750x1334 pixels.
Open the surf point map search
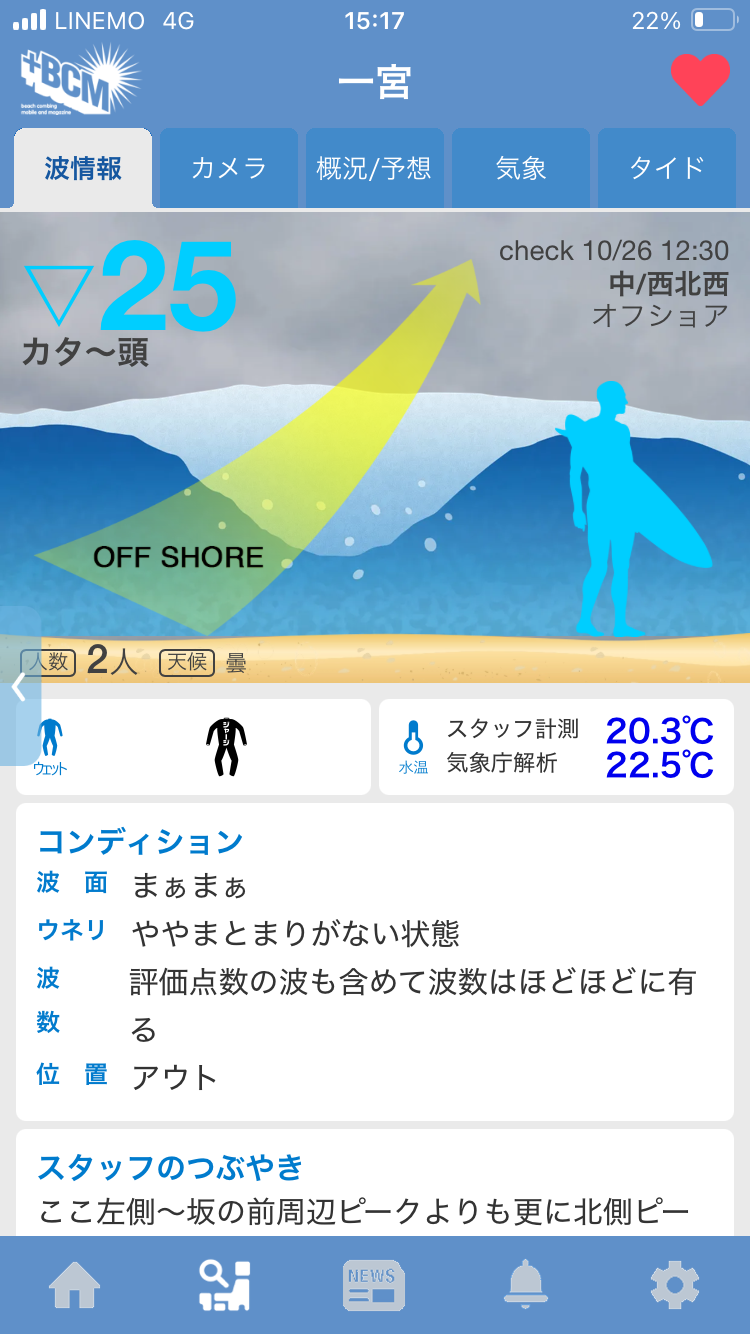click(224, 1284)
